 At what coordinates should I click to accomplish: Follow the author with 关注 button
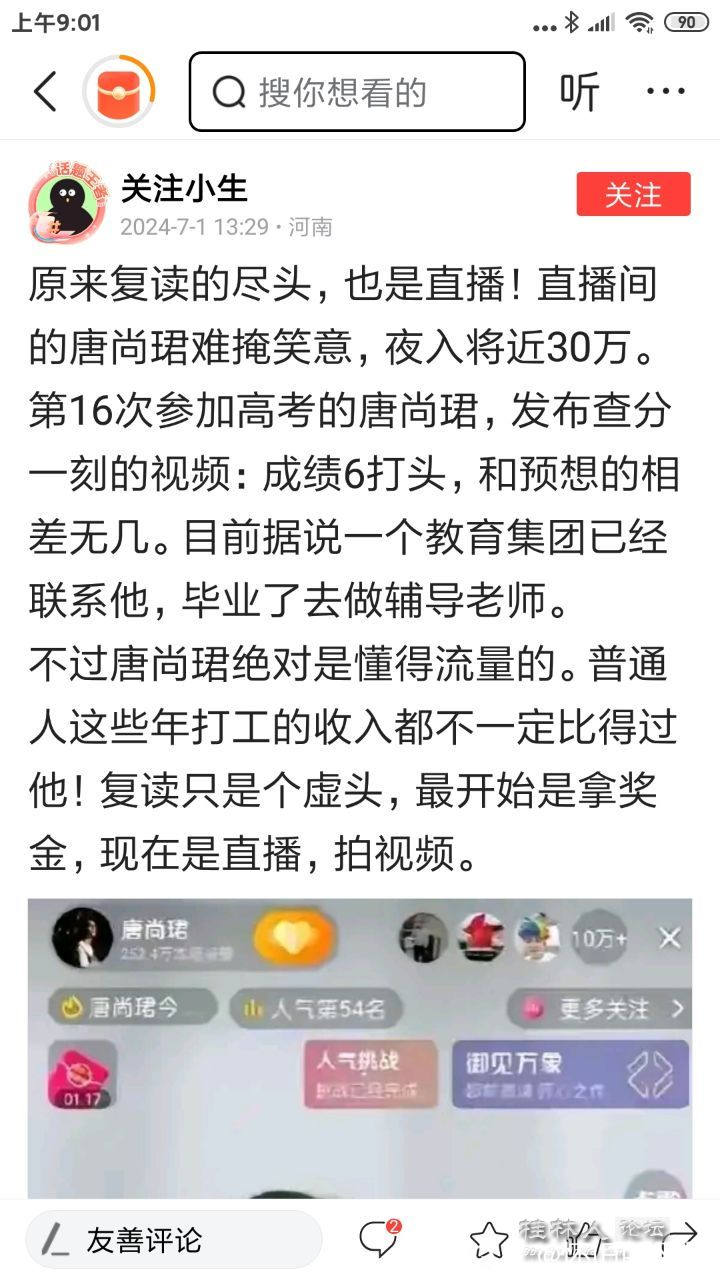click(633, 194)
